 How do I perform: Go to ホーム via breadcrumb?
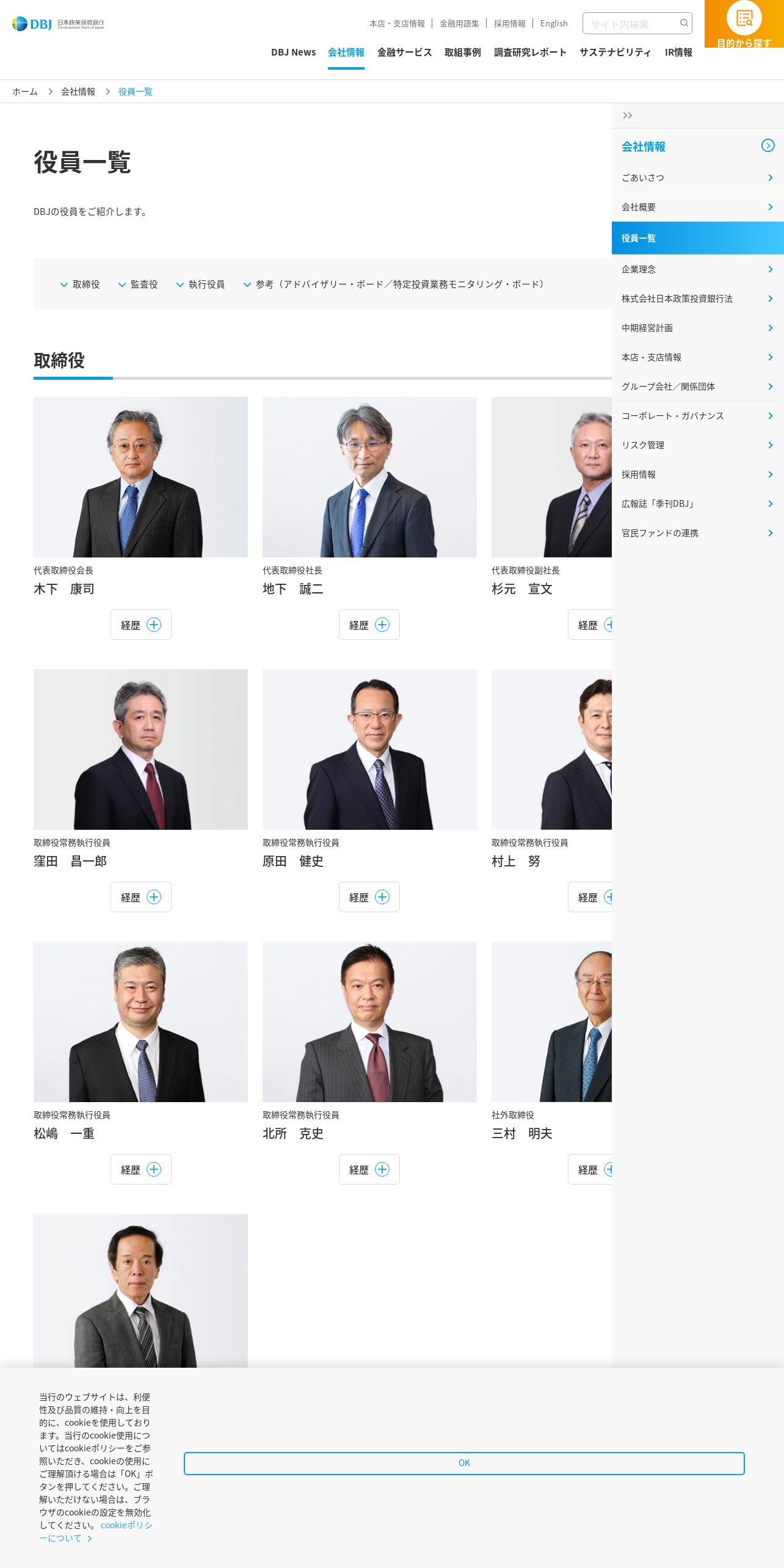[x=25, y=92]
